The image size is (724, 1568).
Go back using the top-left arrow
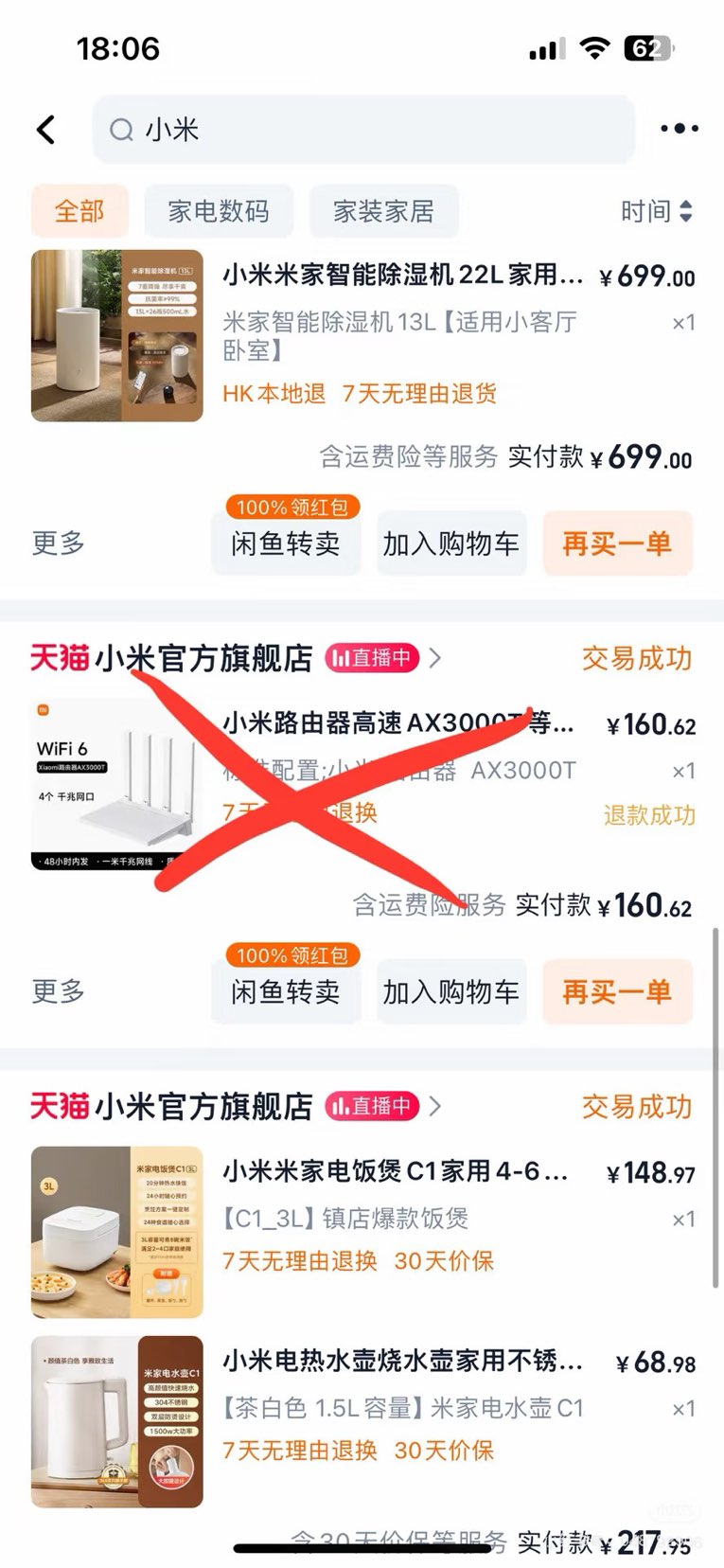click(x=45, y=130)
